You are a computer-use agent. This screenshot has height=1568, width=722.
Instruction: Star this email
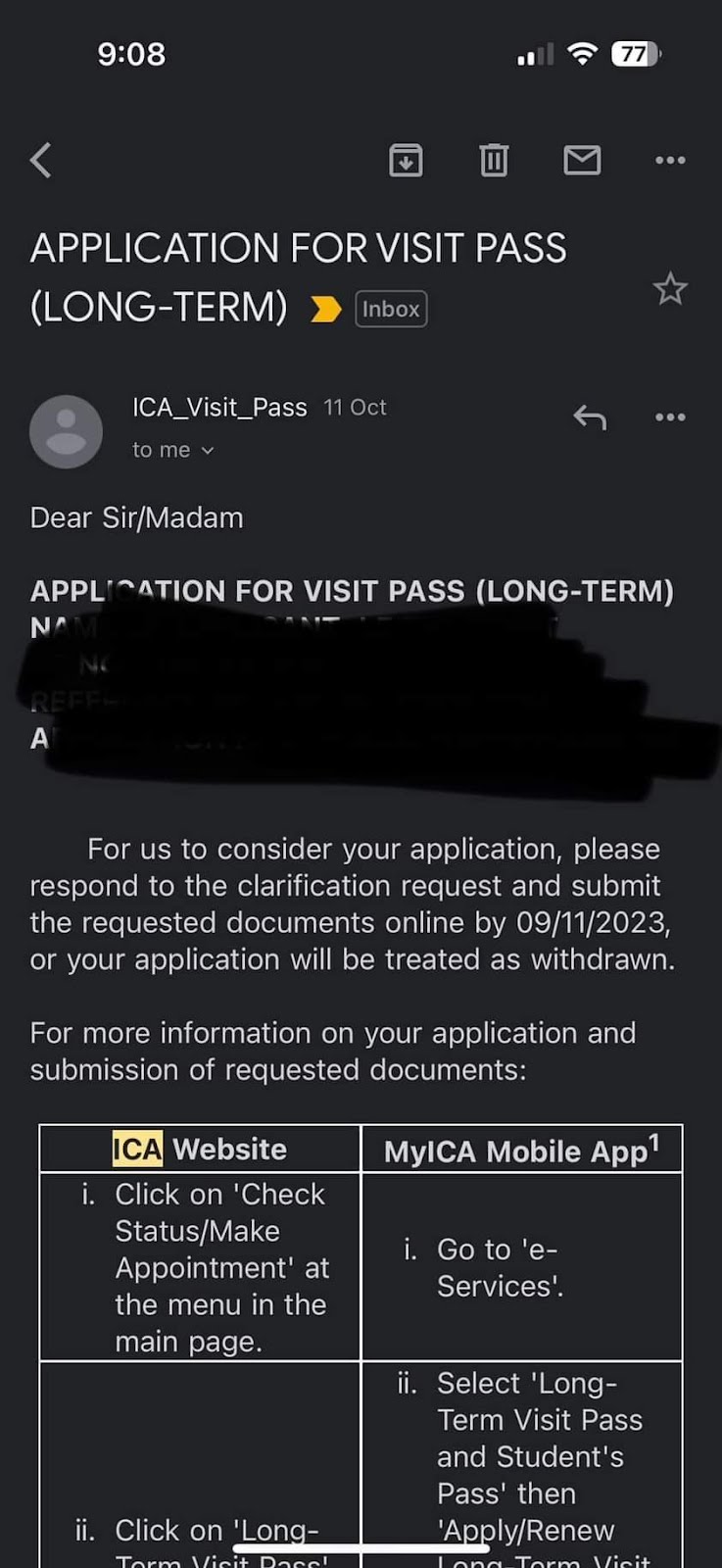point(670,289)
